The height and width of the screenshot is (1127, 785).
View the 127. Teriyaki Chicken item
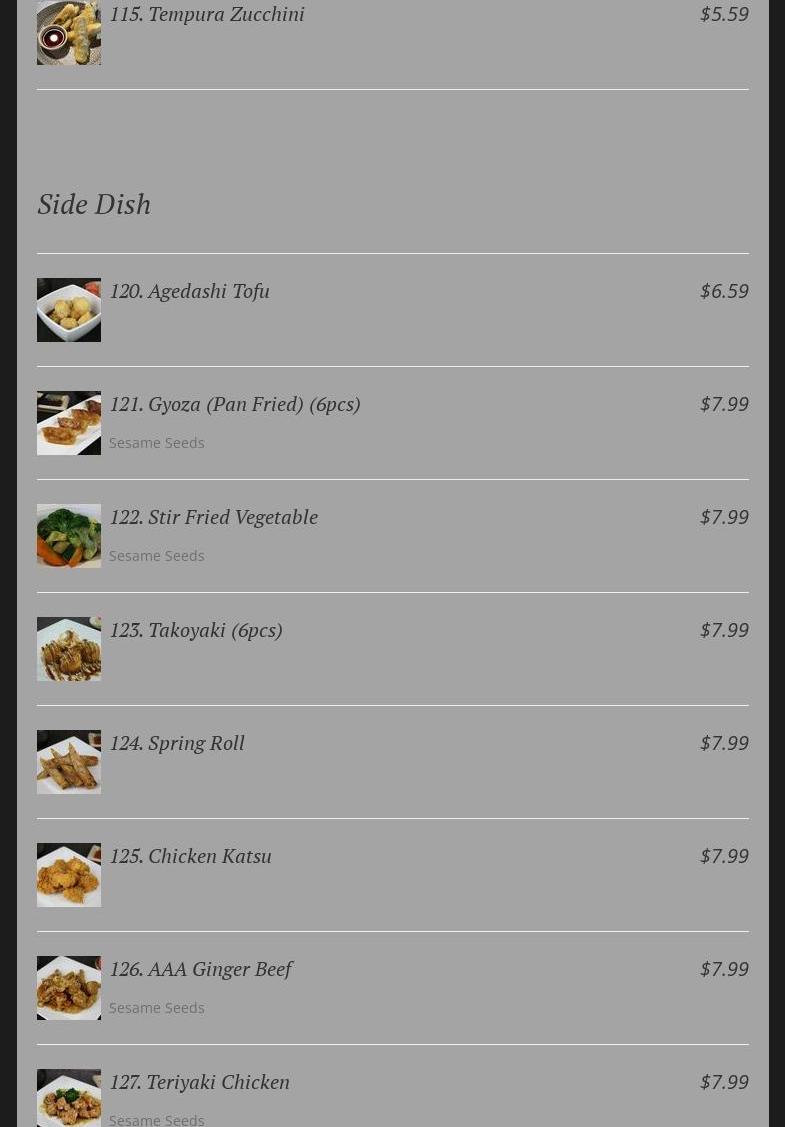(x=199, y=1082)
